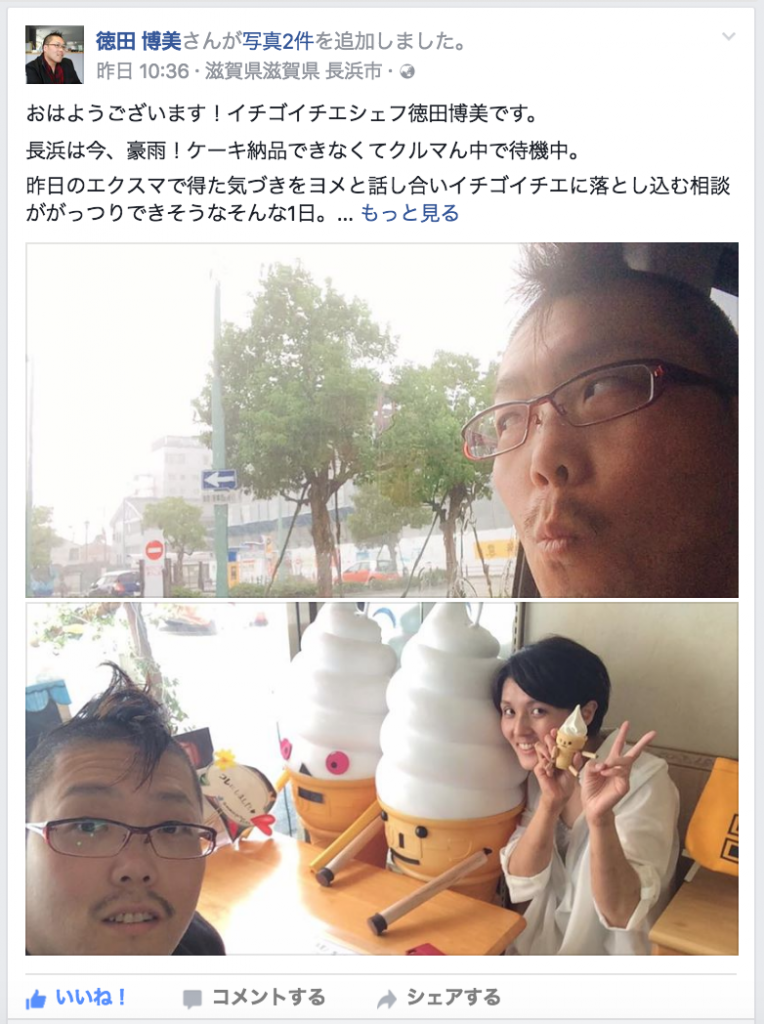This screenshot has height=1024, width=764.
Task: Like the post with いいね！
Action: pos(78,997)
